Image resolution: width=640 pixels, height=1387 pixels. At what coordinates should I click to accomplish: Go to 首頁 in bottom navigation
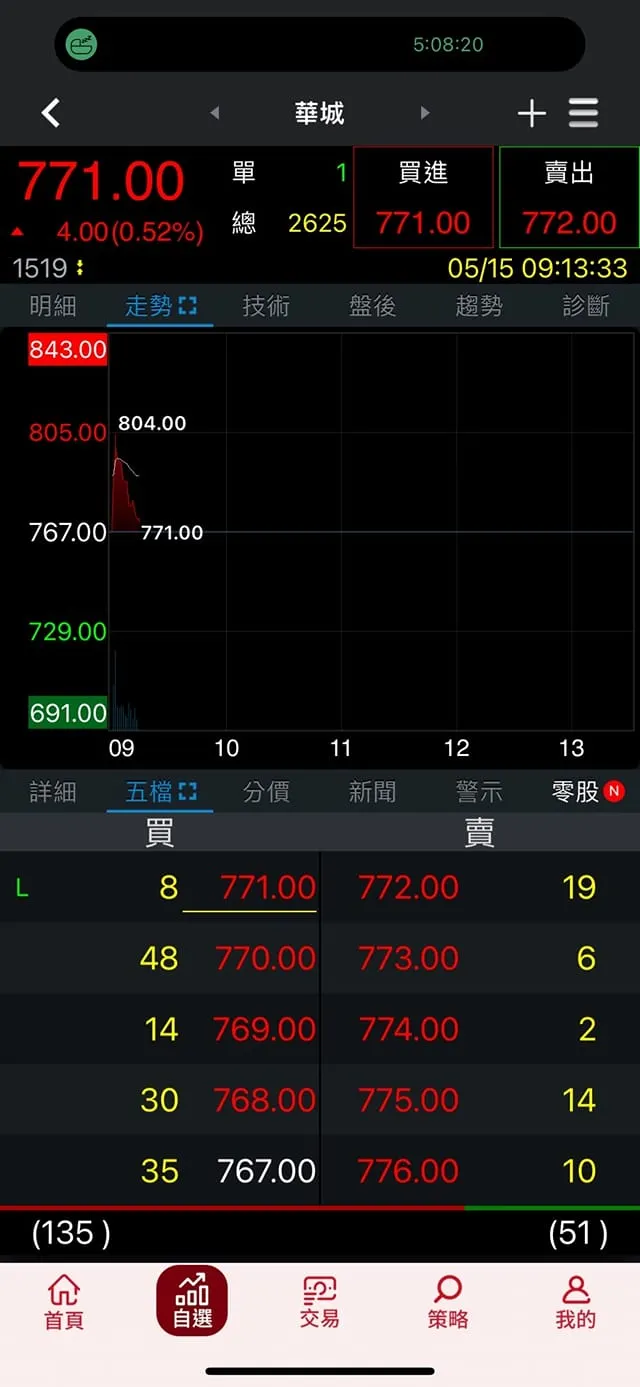pyautogui.click(x=64, y=1301)
